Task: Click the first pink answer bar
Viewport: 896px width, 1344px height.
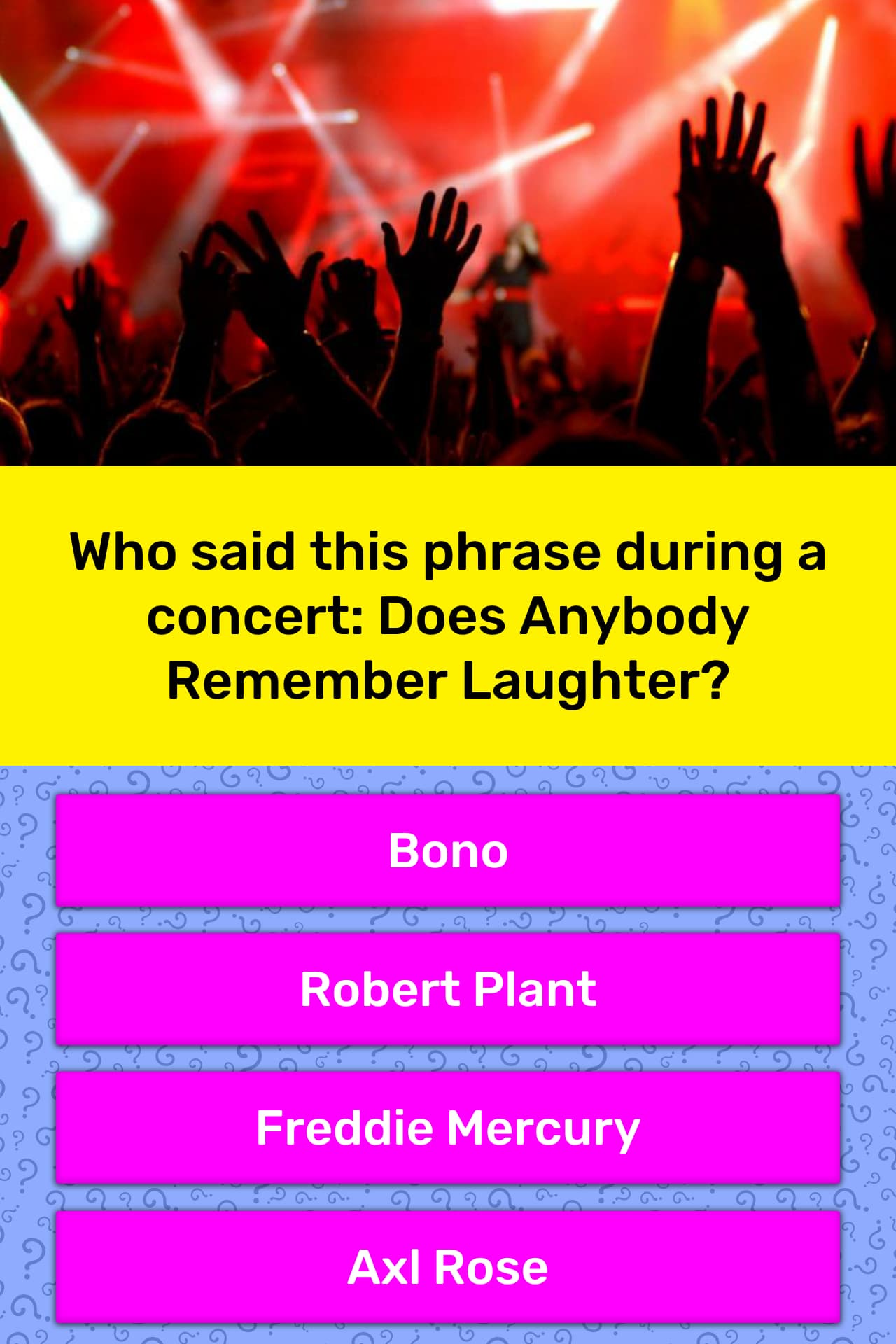Action: tap(448, 850)
